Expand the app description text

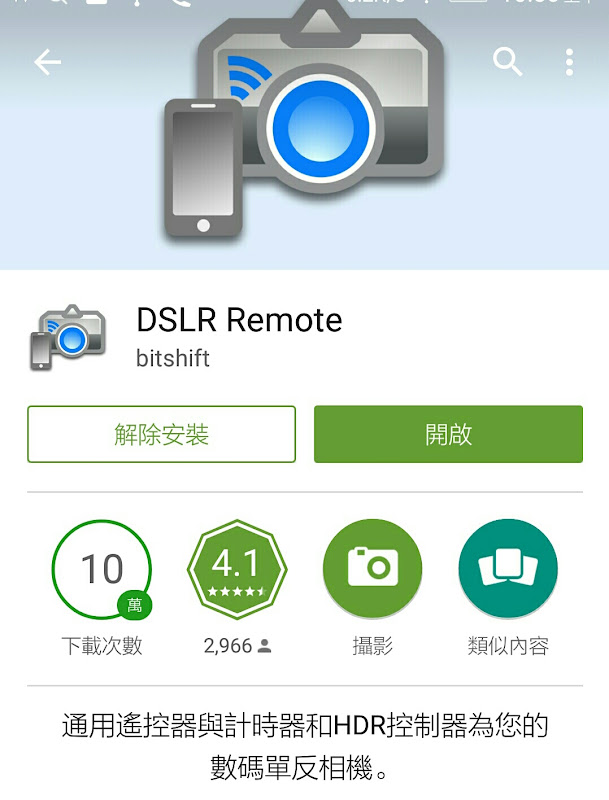point(305,746)
